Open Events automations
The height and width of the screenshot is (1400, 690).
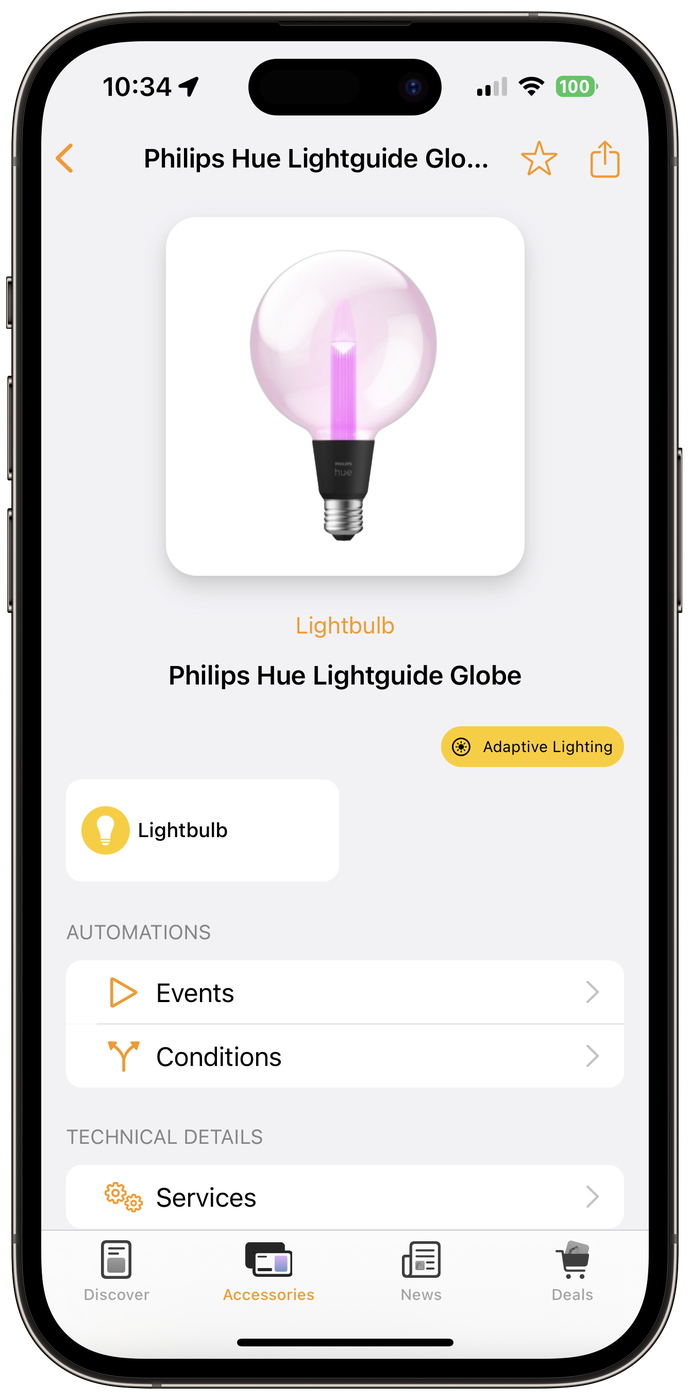345,993
